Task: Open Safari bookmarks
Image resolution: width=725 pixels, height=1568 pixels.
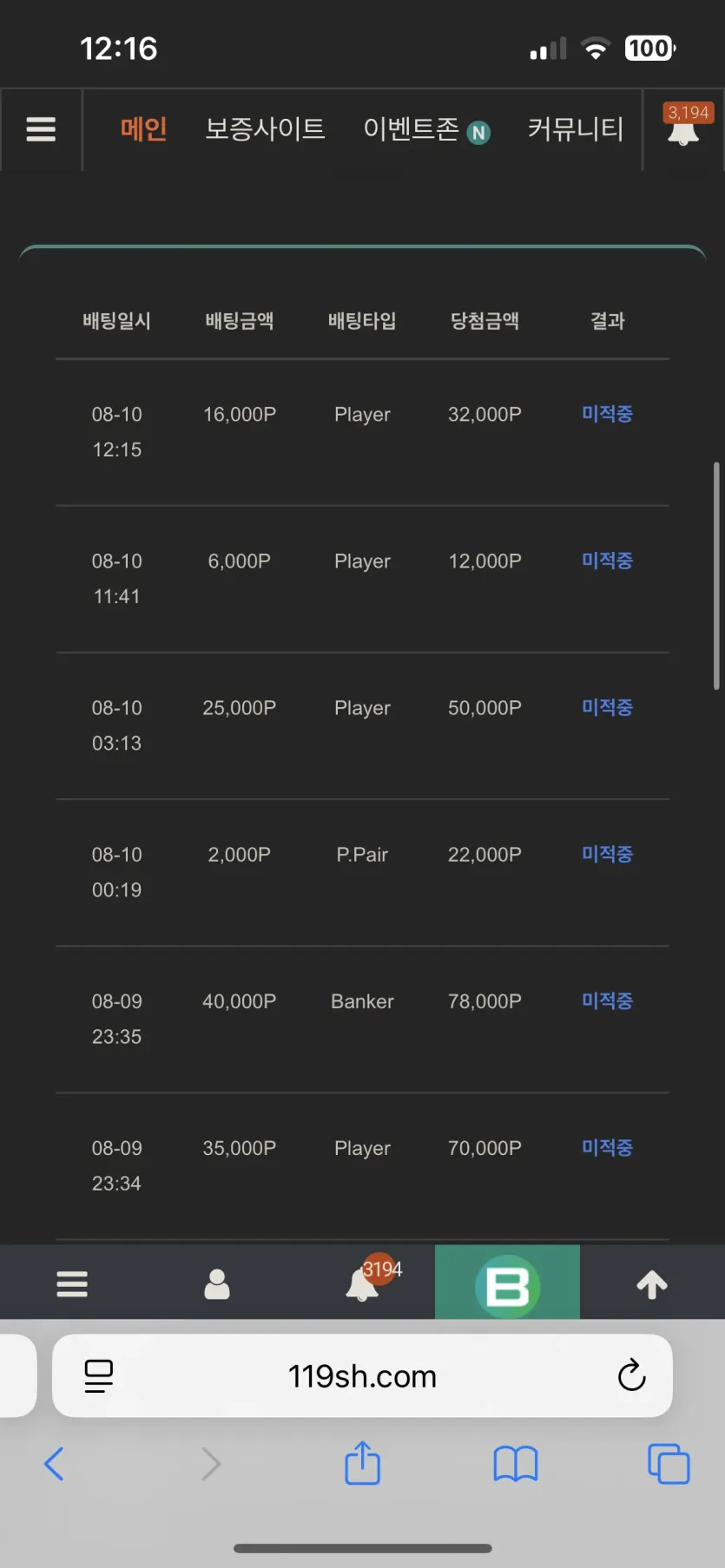Action: (516, 1464)
